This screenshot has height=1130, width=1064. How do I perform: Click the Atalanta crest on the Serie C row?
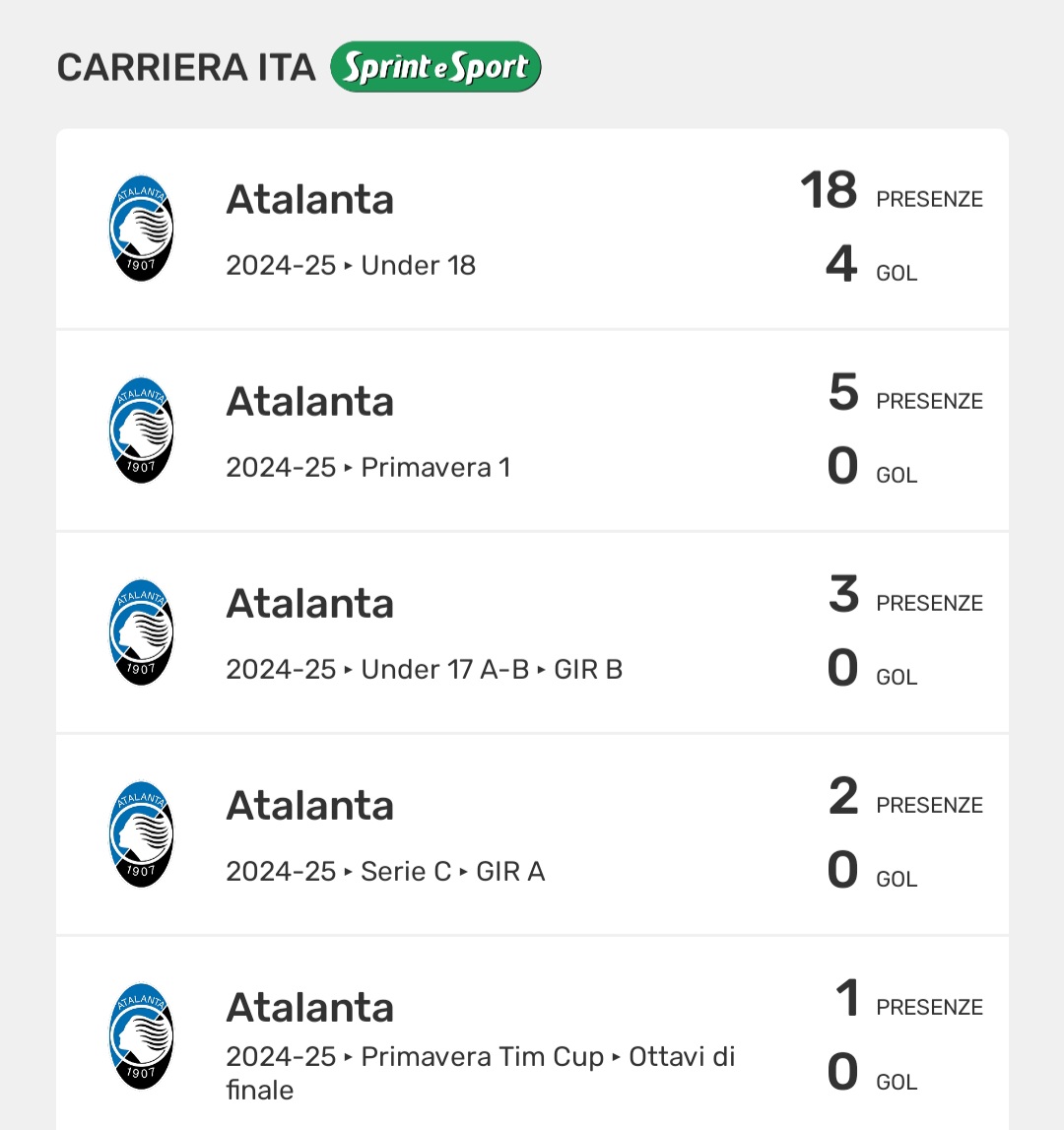point(141,833)
